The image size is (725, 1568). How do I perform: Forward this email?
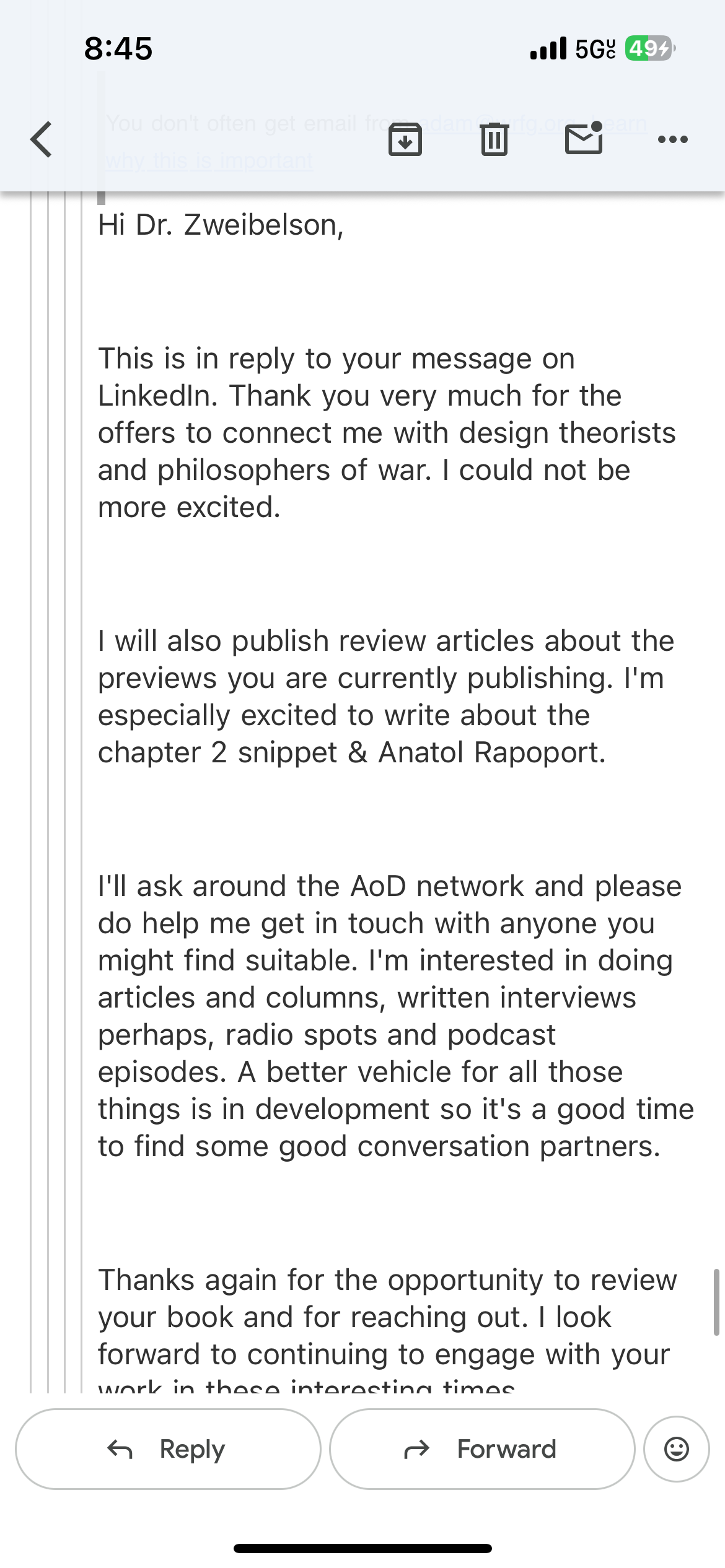(482, 1449)
